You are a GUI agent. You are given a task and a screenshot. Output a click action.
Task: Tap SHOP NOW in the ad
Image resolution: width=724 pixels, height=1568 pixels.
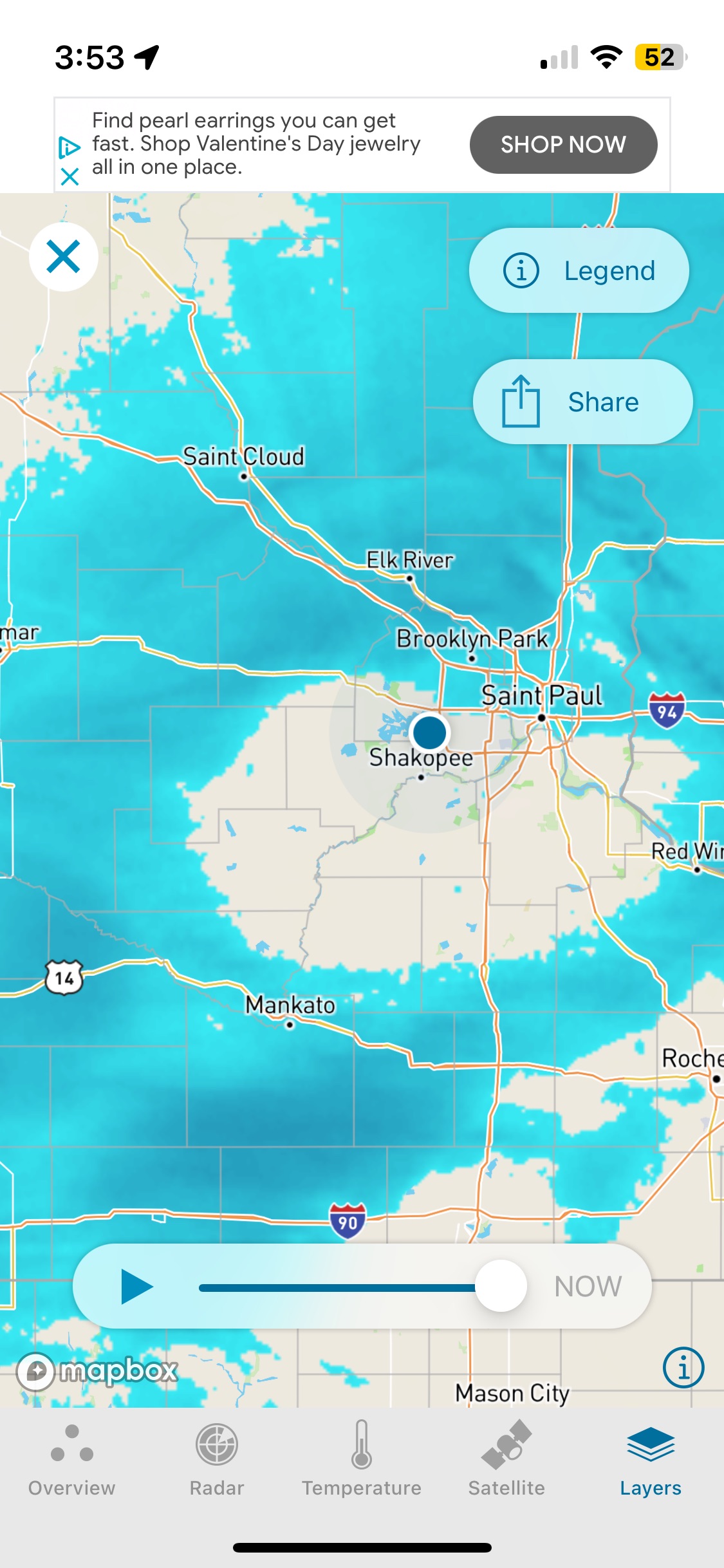[x=563, y=144]
